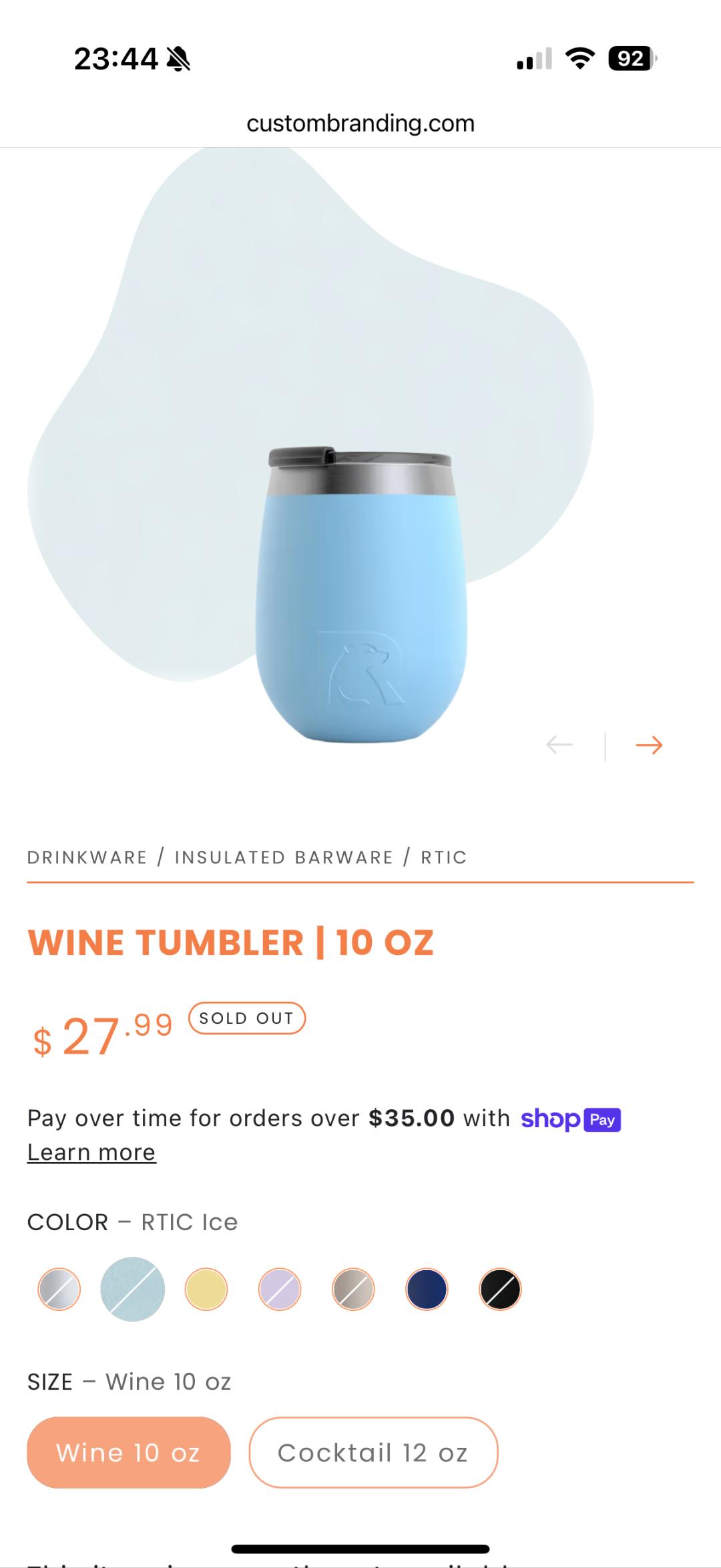
Task: Open the RTIC breadcrumb link
Action: 443,857
